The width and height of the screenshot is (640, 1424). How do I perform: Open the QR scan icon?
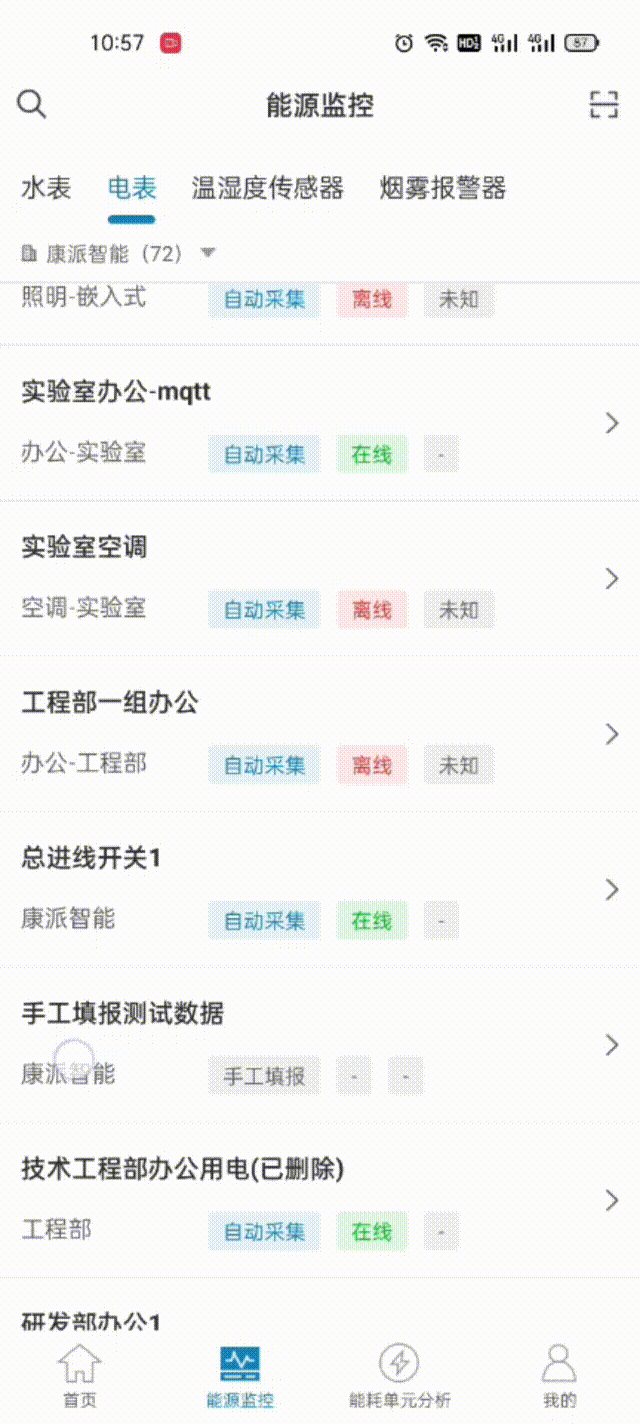[x=603, y=104]
